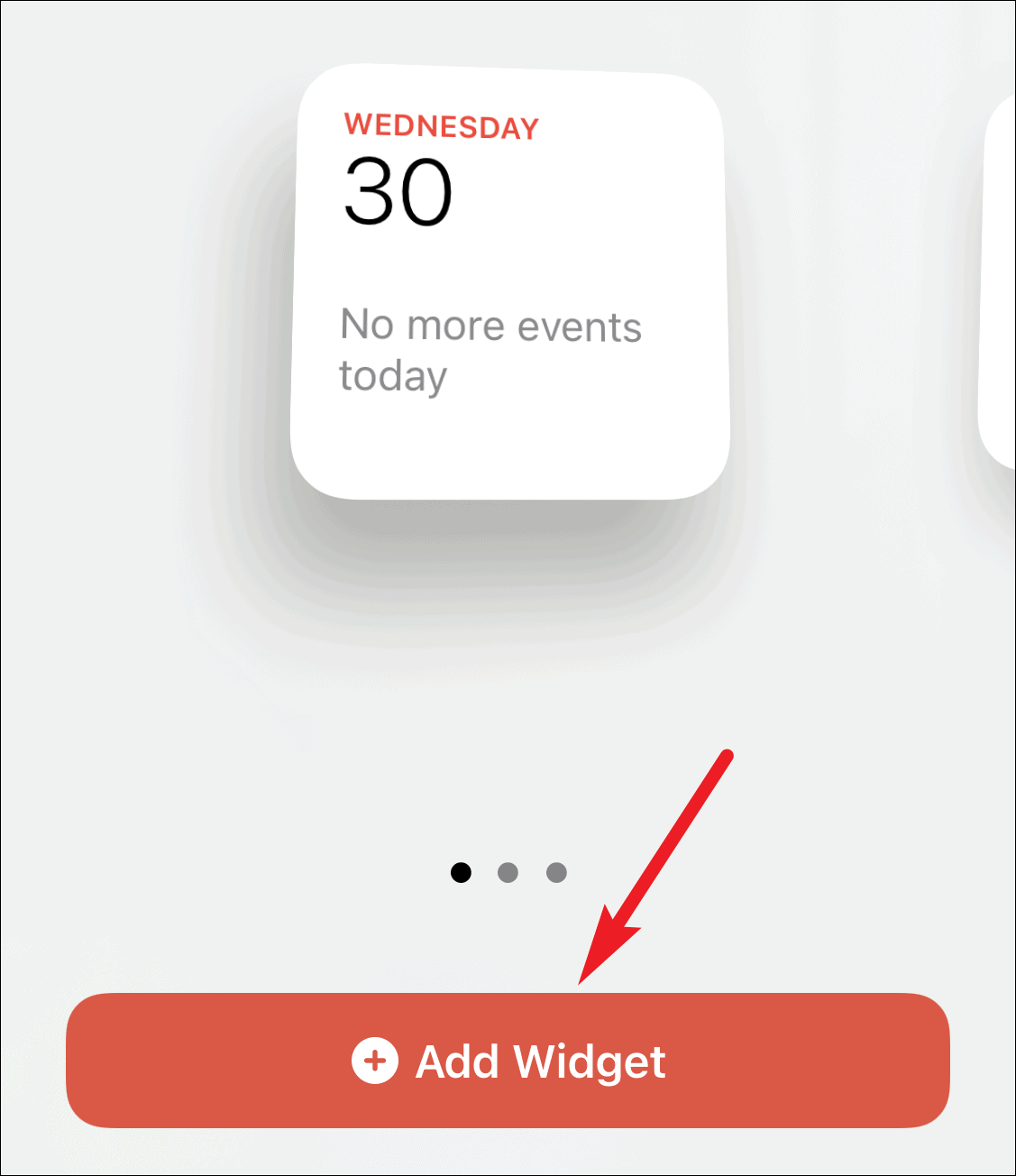This screenshot has height=1176, width=1016.
Task: Tap the widget size page indicator dots
Action: pos(508,872)
